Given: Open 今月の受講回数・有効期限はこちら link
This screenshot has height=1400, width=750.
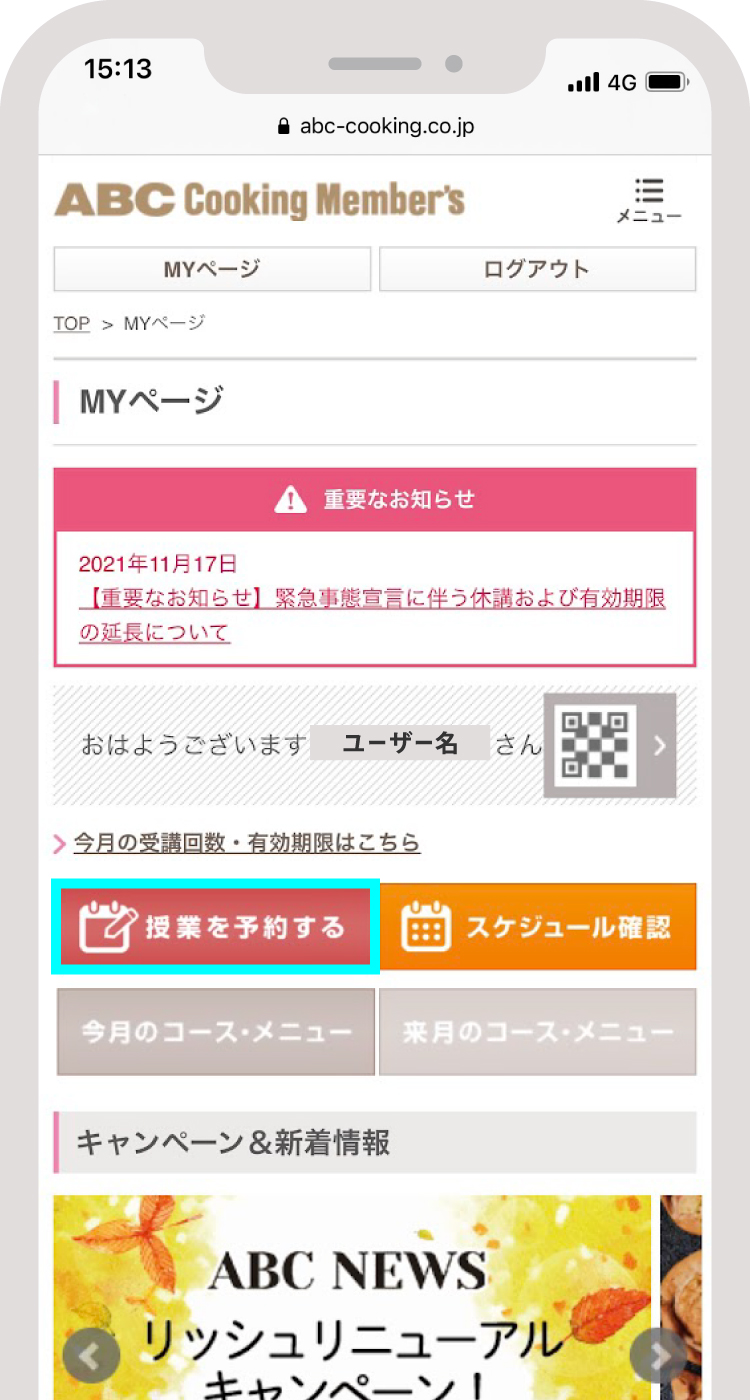Looking at the screenshot, I should point(246,843).
